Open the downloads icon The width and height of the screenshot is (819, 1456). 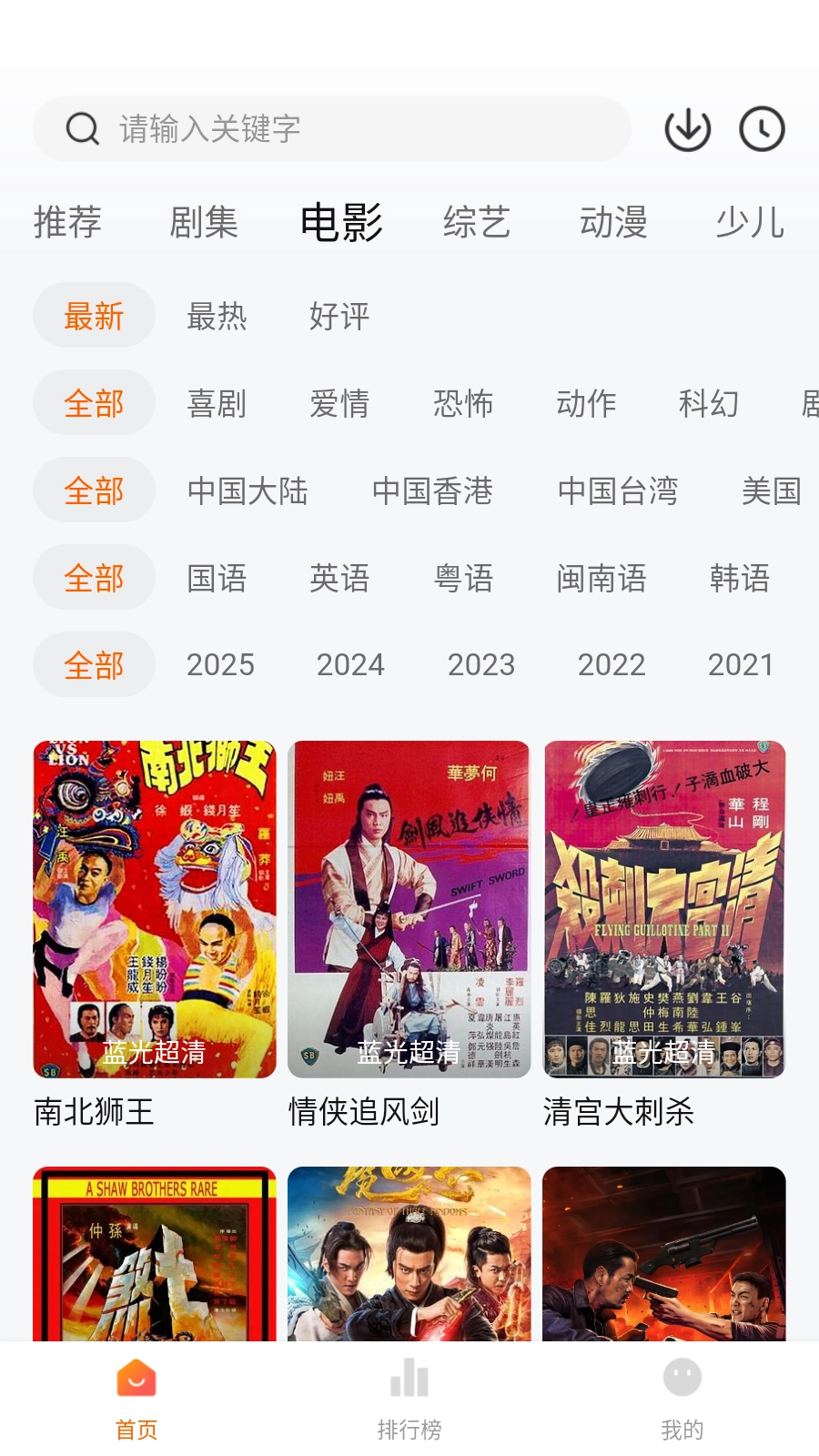click(687, 129)
